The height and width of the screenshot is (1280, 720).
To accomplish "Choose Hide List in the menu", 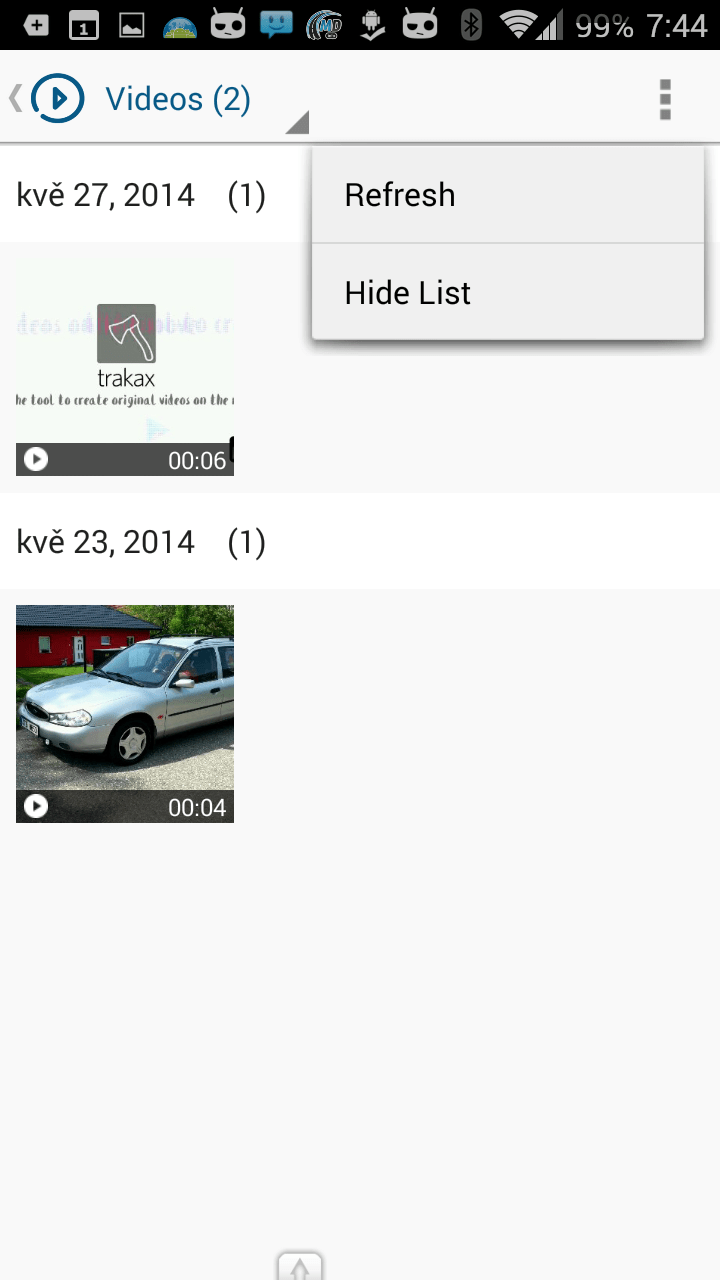I will tap(508, 292).
